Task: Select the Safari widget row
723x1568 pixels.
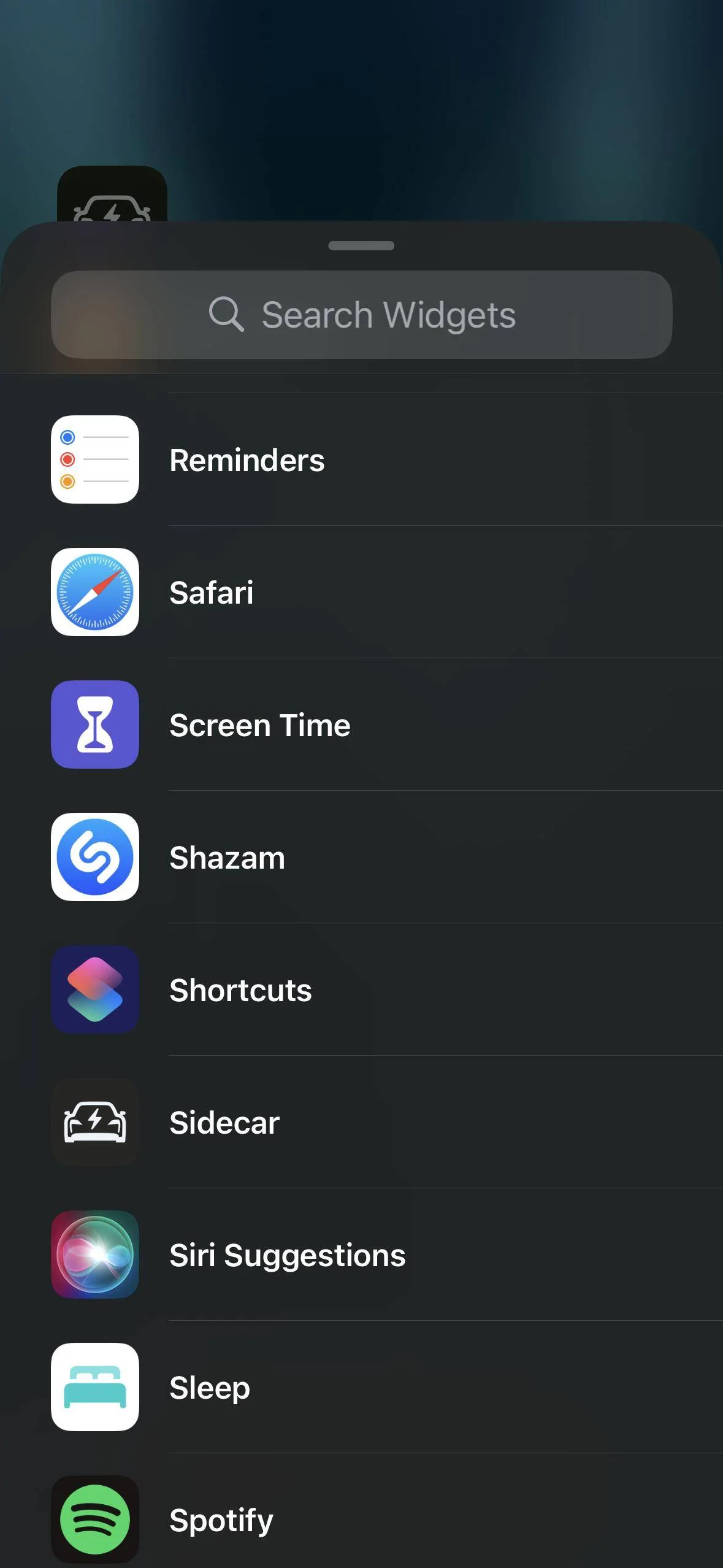Action: (361, 592)
